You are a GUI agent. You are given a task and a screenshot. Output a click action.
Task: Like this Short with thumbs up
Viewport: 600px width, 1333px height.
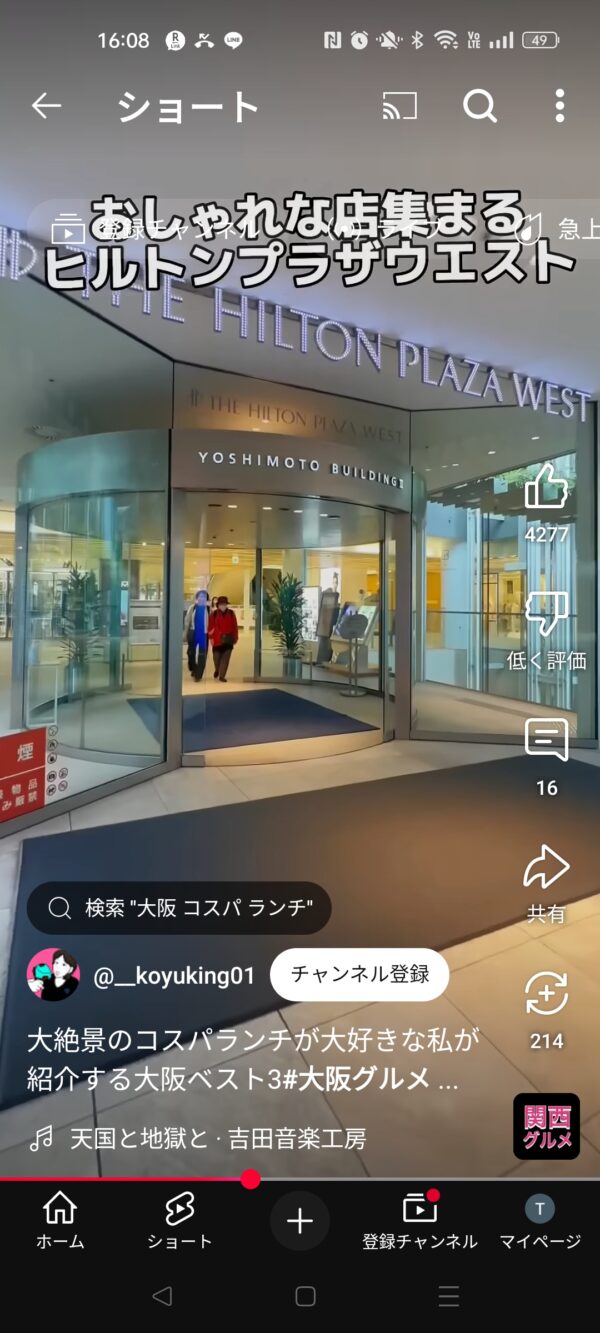click(546, 487)
